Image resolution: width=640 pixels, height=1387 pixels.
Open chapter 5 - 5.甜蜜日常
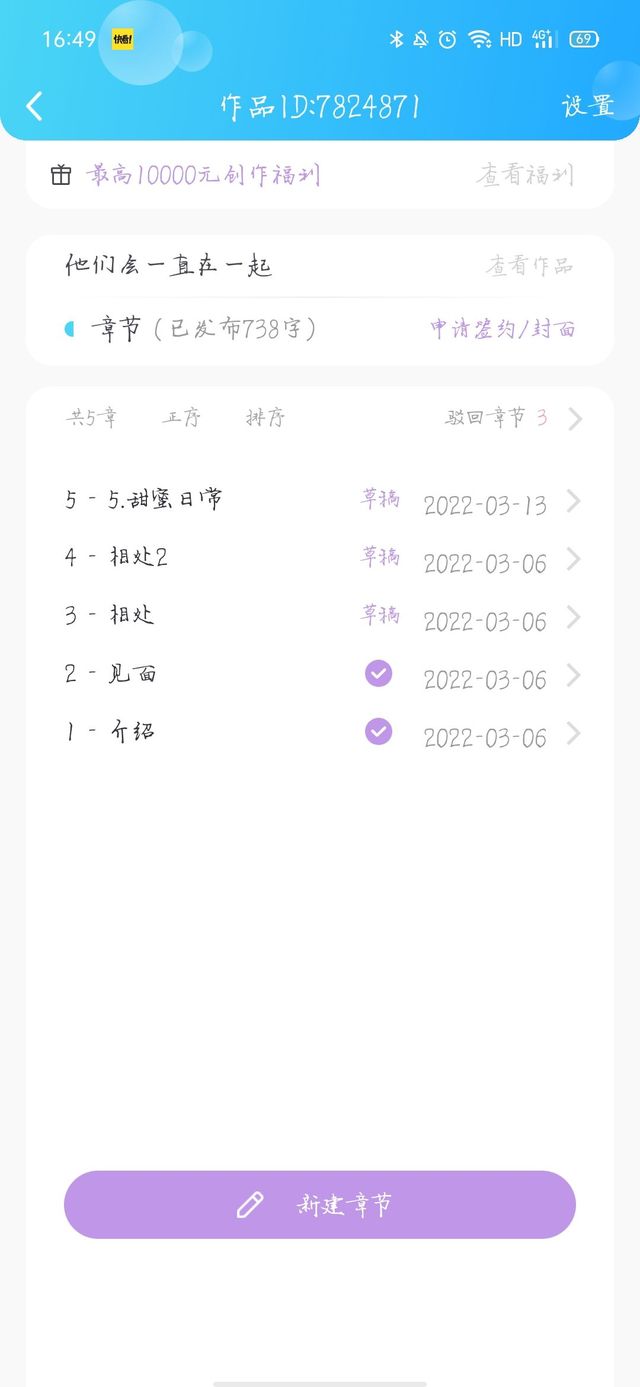(320, 501)
